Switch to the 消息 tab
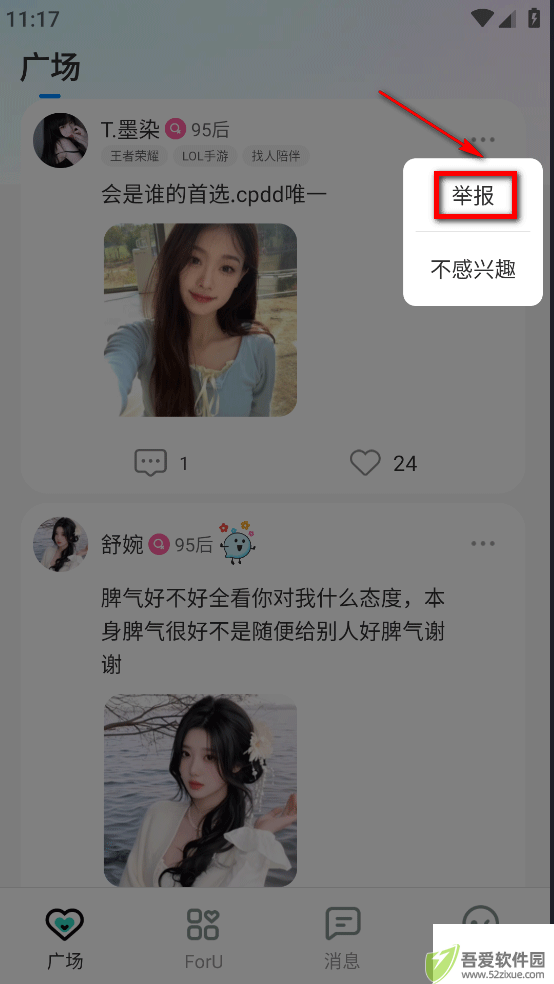 [342, 939]
